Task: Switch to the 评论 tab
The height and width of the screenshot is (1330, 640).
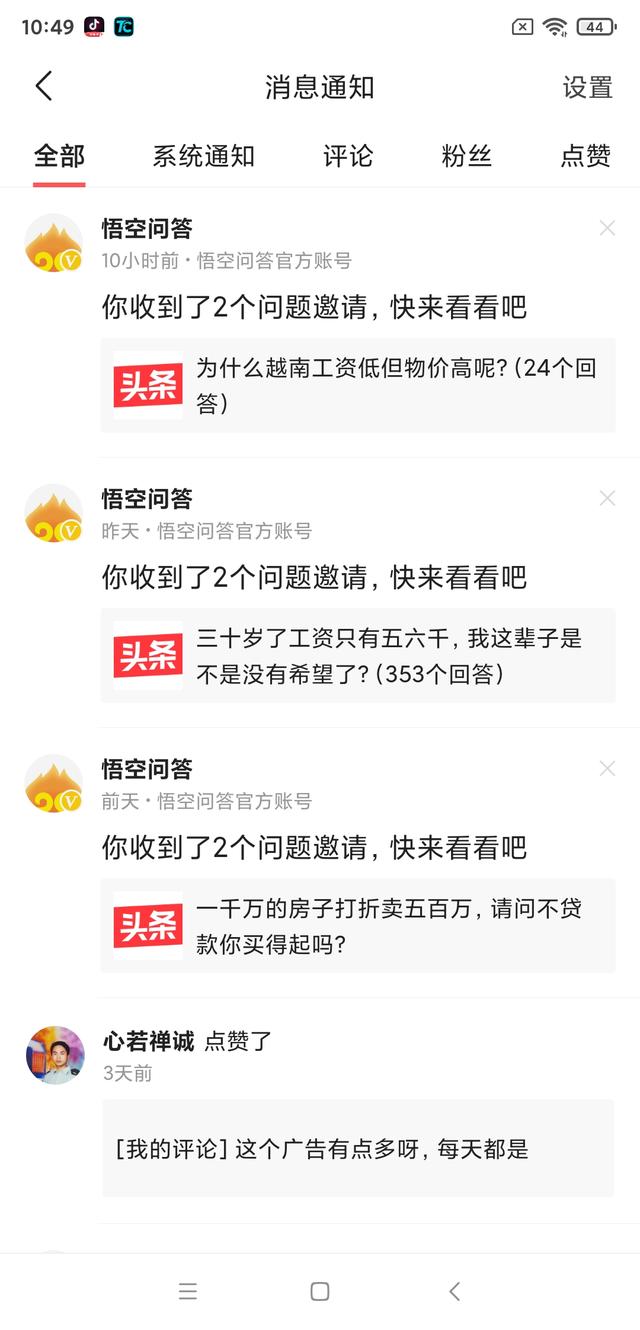Action: pyautogui.click(x=348, y=156)
